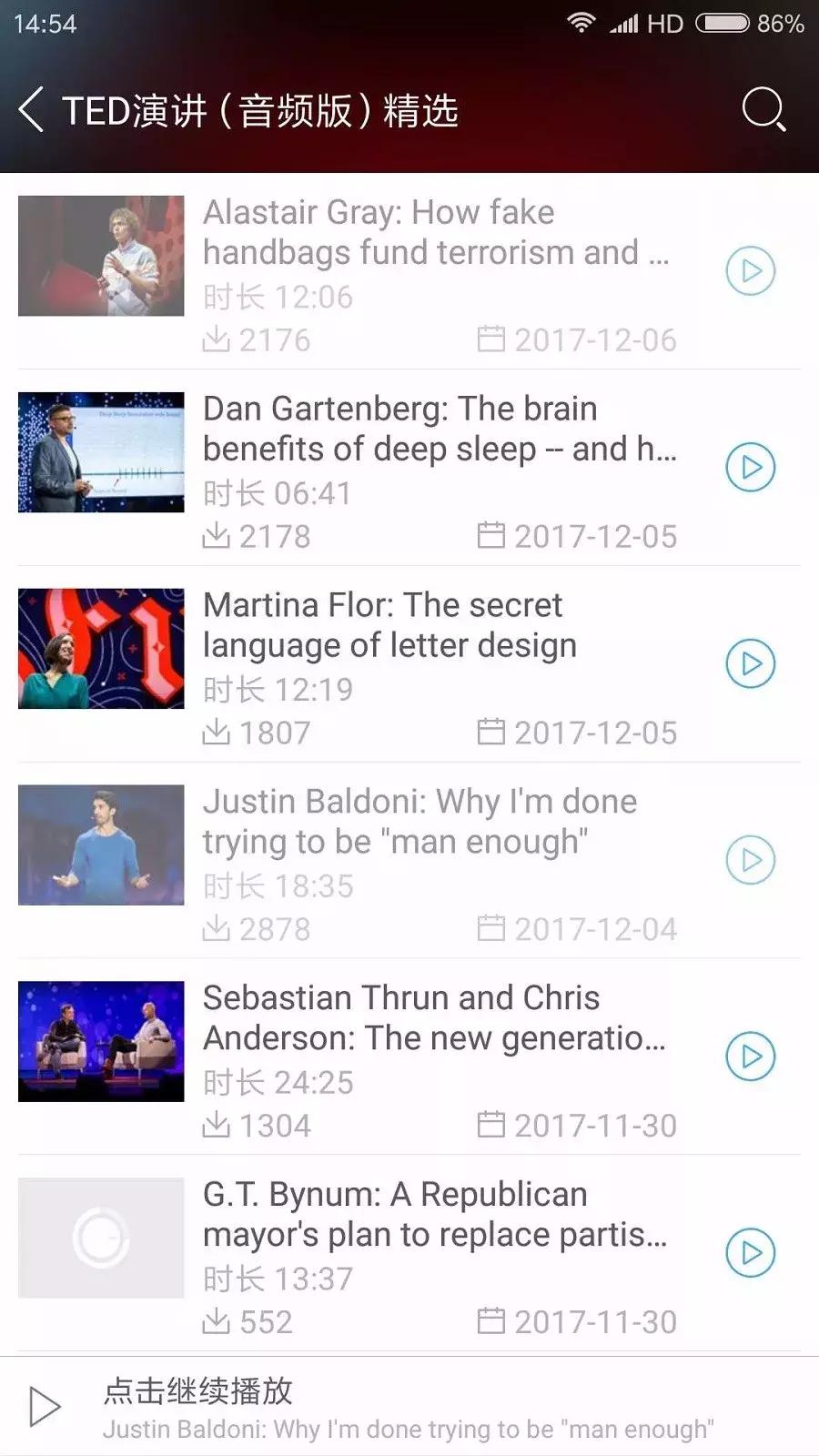Play Martina Flor's letter design talk

pyautogui.click(x=750, y=664)
